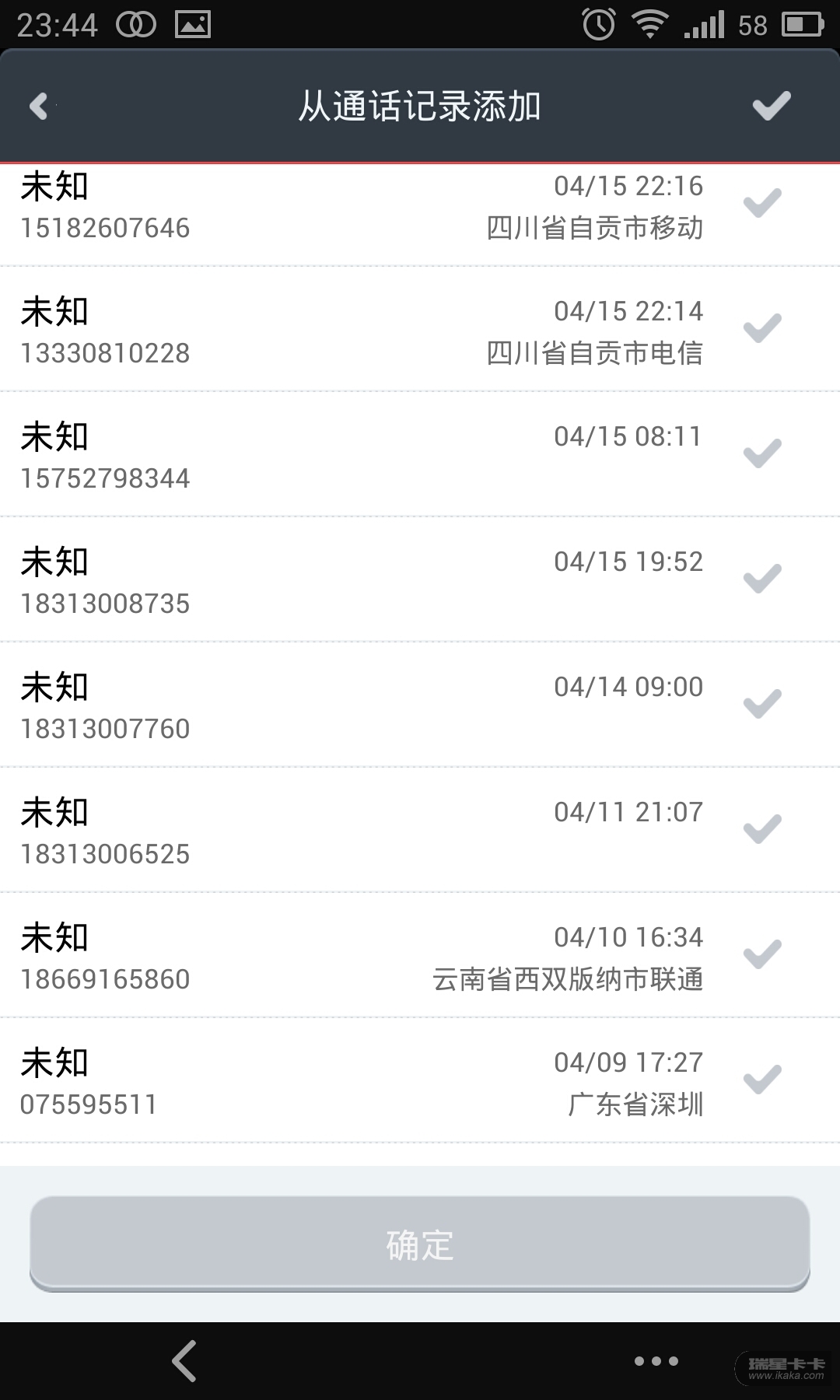Pick the 18313007760 call log row
Image resolution: width=840 pixels, height=1400 pixels.
761,704
